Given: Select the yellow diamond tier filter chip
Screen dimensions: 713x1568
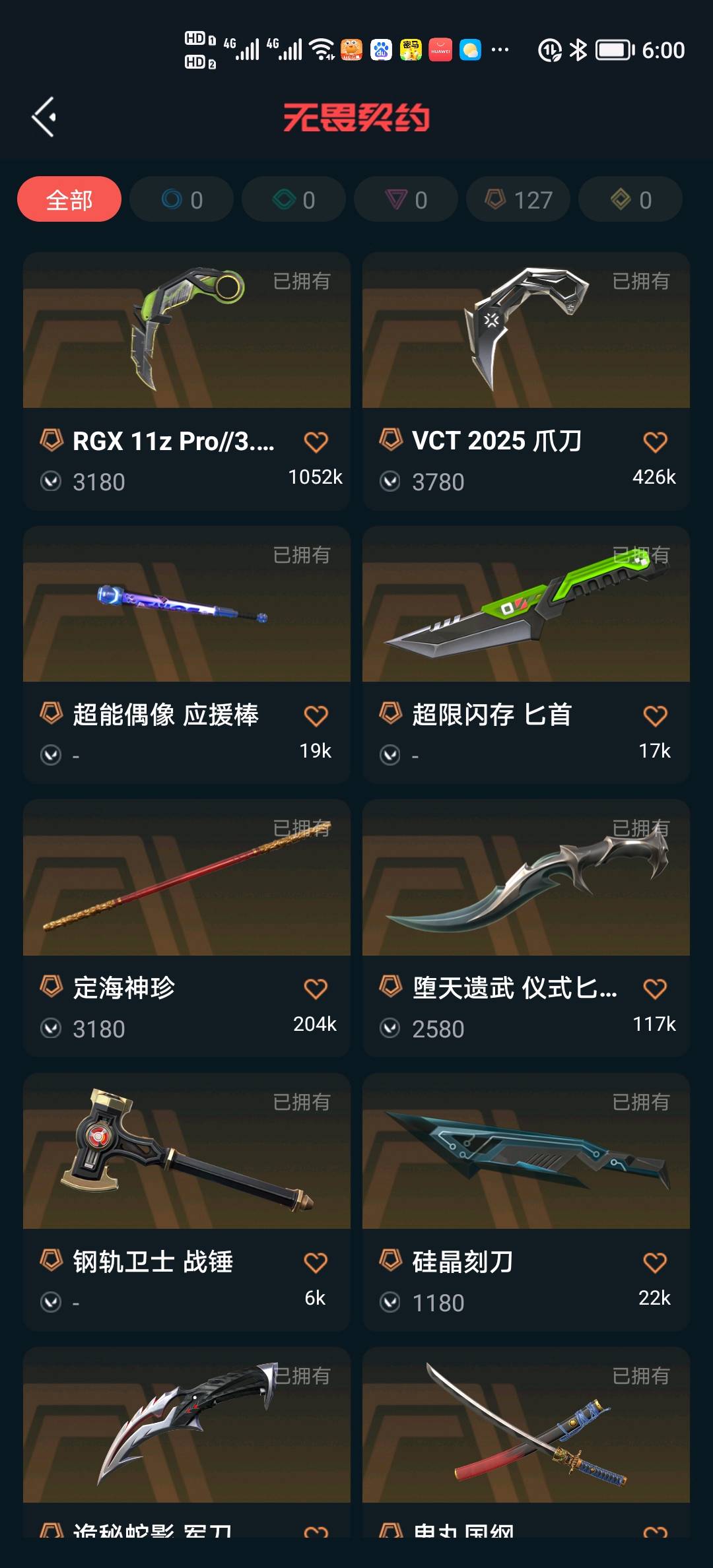Looking at the screenshot, I should [x=630, y=199].
